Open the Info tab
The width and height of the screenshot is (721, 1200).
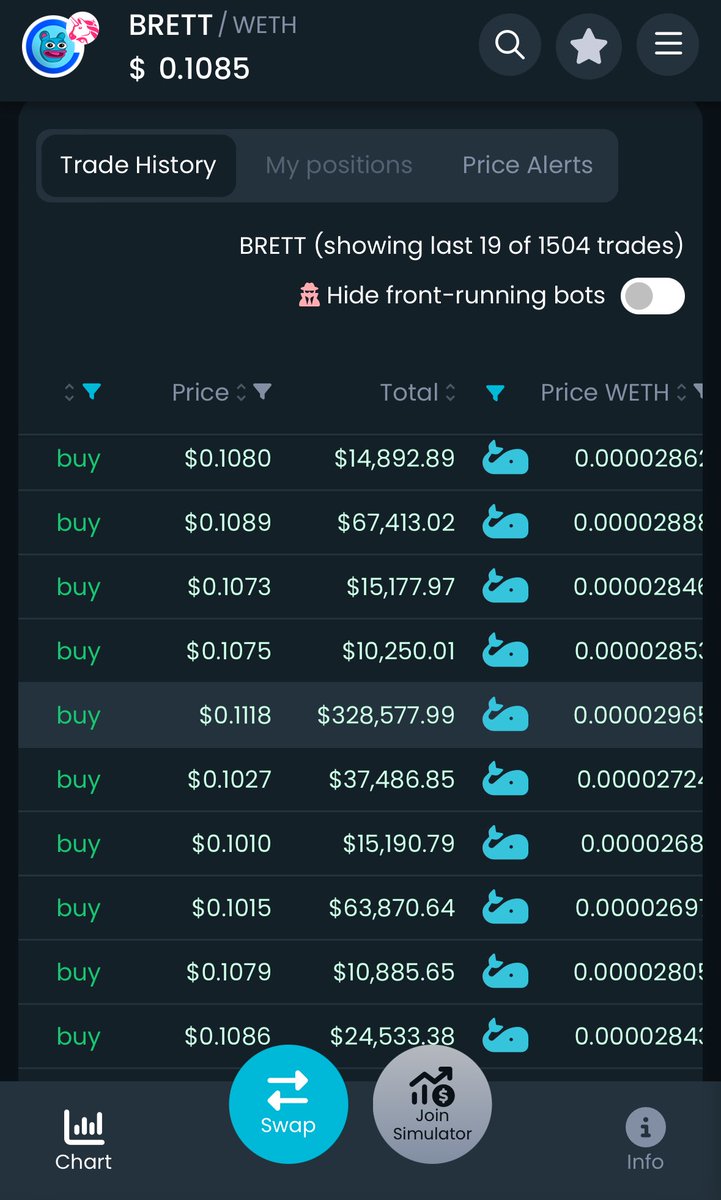[x=645, y=1140]
